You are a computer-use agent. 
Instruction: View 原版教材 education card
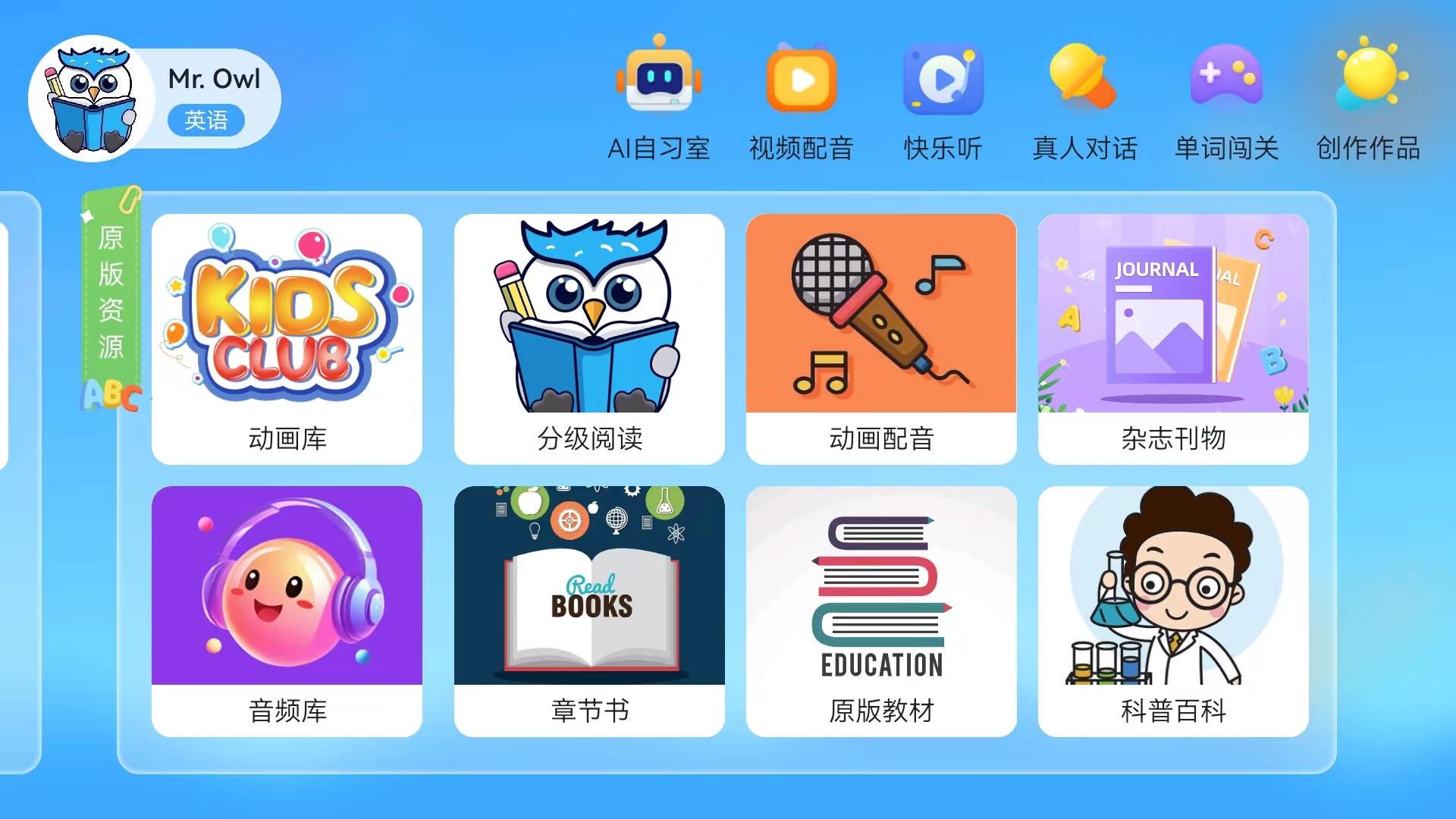[x=881, y=610]
